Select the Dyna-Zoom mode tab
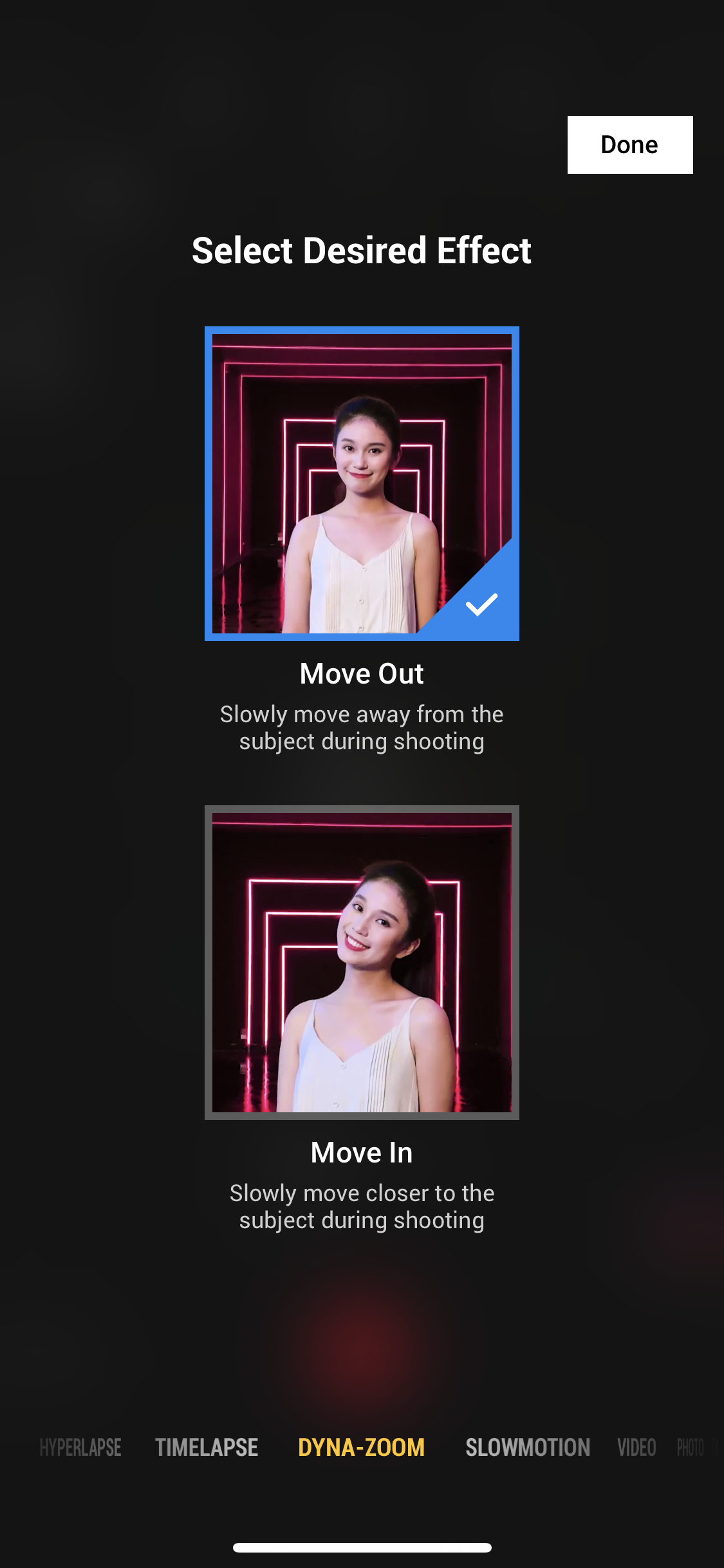The image size is (724, 1568). tap(362, 1448)
